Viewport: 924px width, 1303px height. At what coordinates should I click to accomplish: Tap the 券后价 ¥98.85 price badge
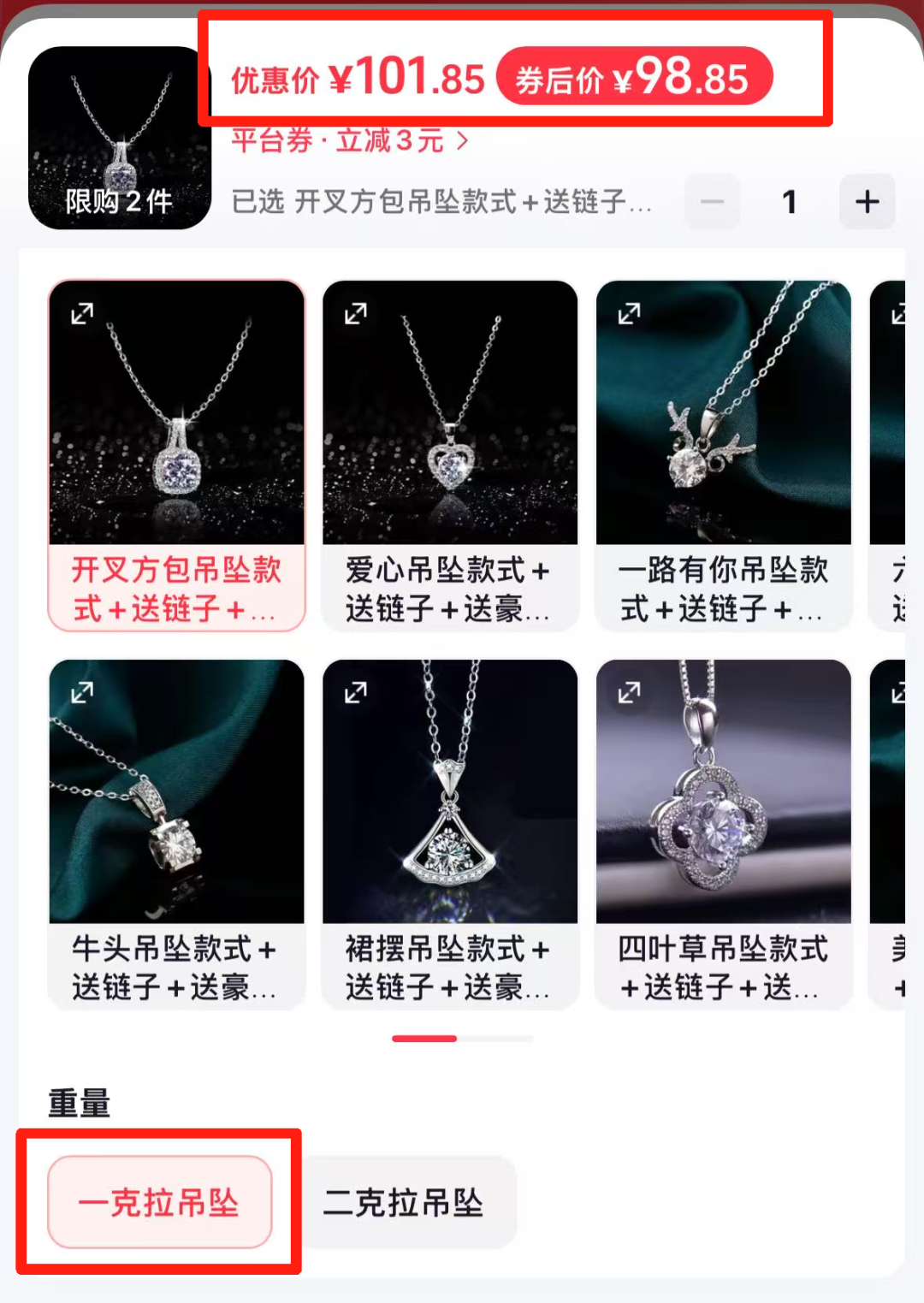(633, 77)
